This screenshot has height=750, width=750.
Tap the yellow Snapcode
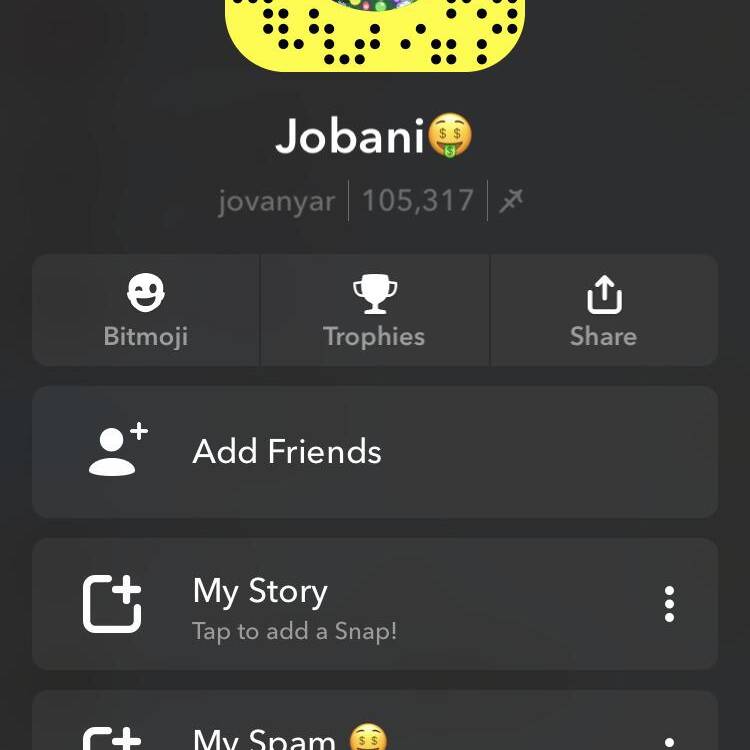(374, 35)
